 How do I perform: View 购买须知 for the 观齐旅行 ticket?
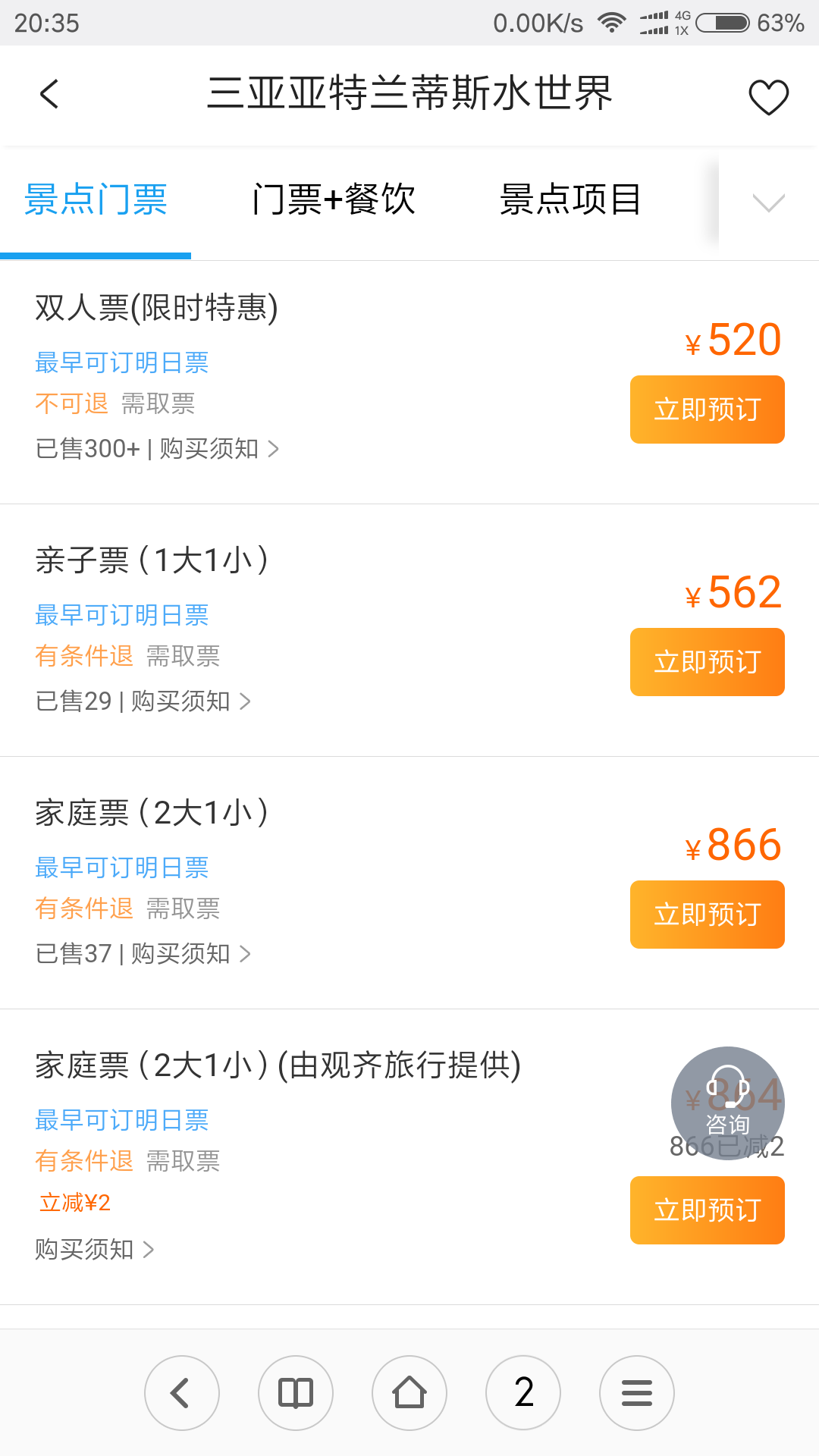(95, 1250)
